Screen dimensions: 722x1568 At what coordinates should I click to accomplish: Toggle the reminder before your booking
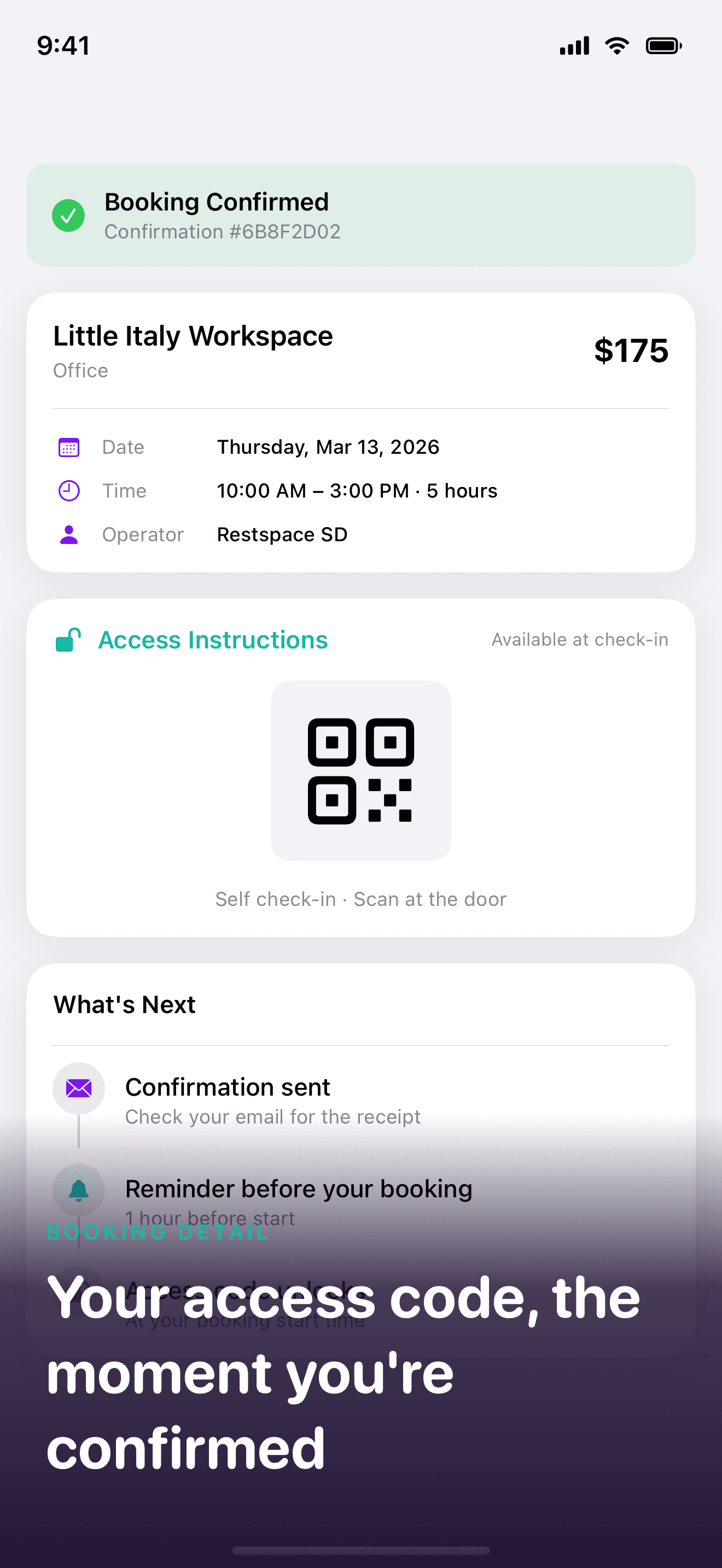(x=298, y=1188)
